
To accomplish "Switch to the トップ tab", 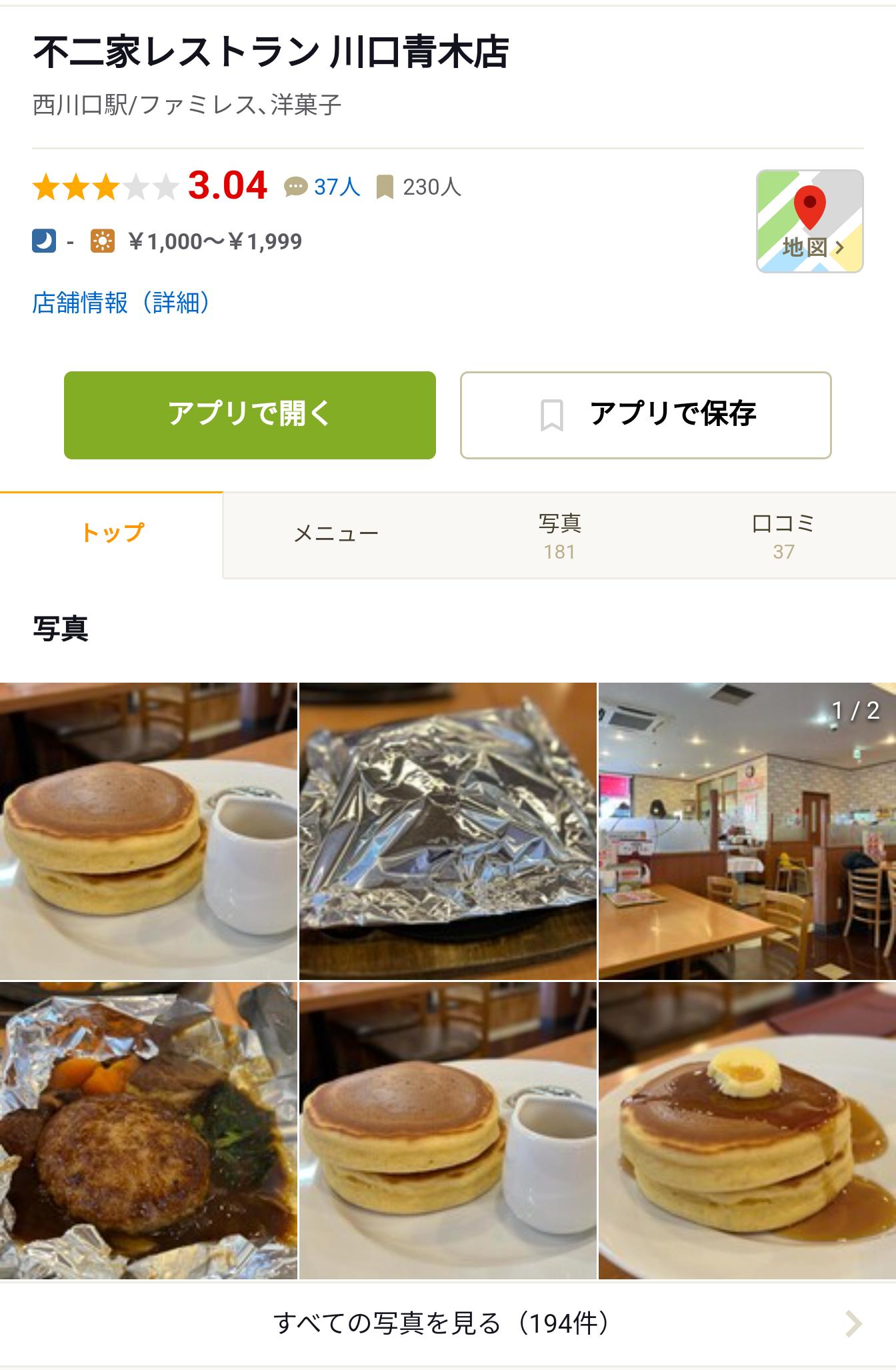I will 112,533.
